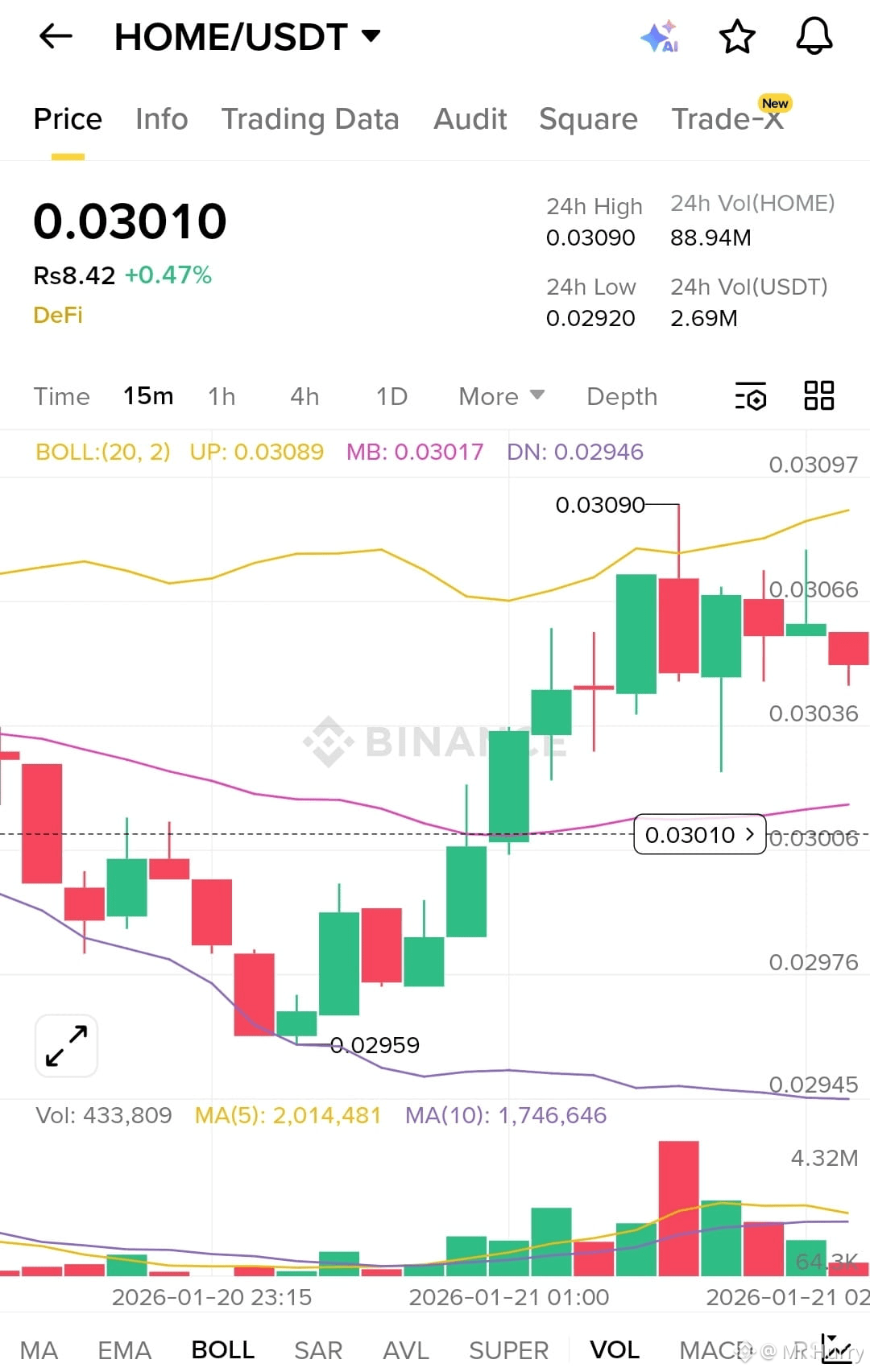Screen dimensions: 870x1372
Task: Select the DeFi category label
Action: coord(57,315)
